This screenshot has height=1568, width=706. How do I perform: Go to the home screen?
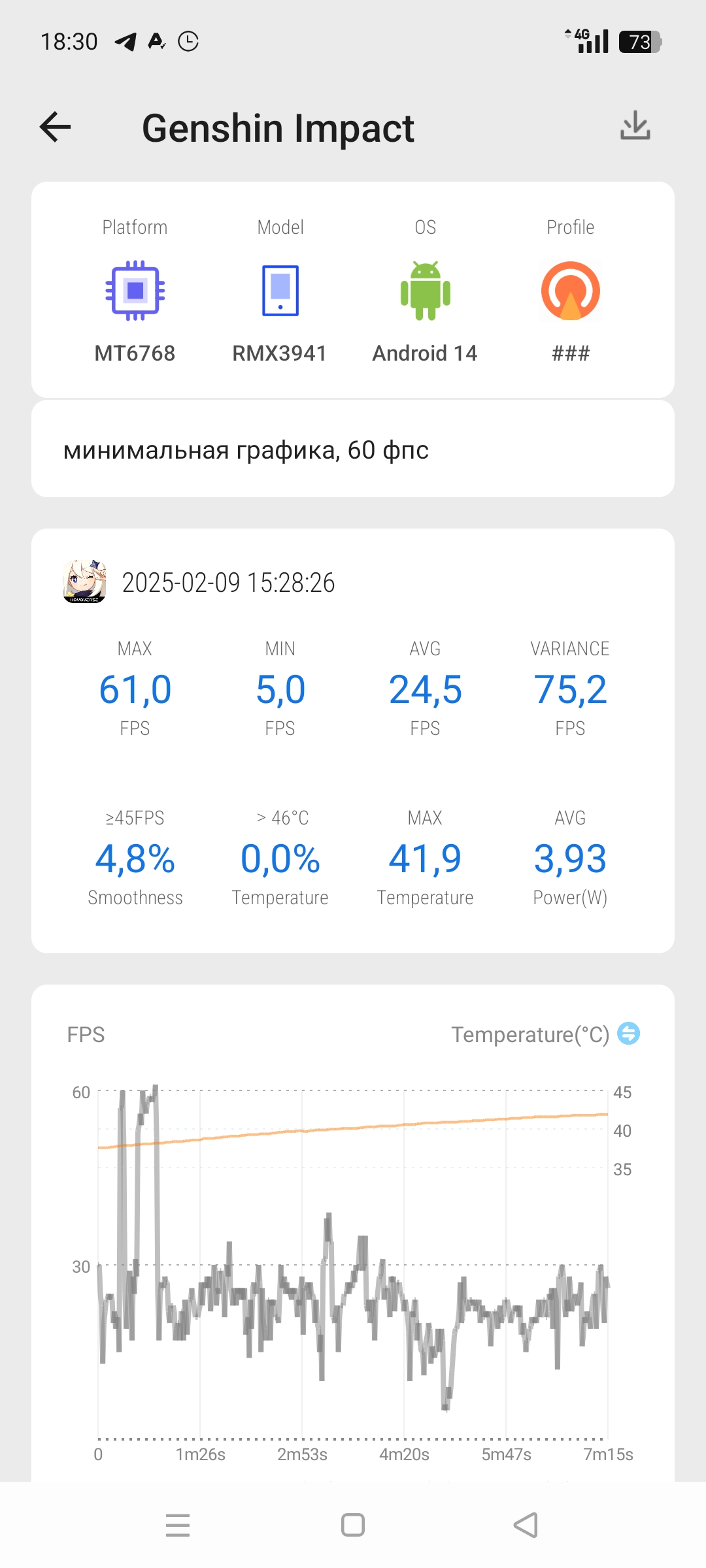click(353, 1525)
